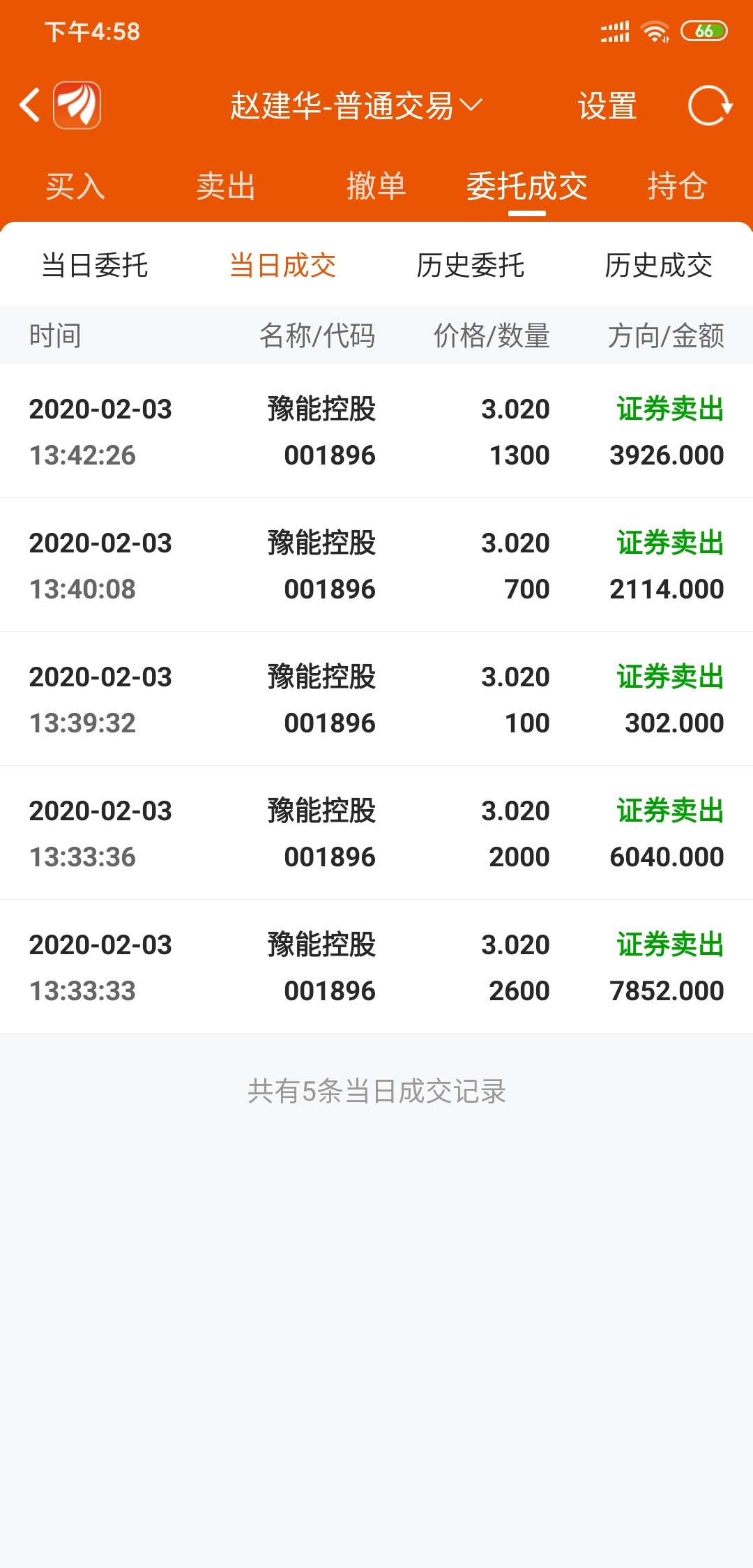Select the 当日成交 sub-tab
The width and height of the screenshot is (753, 1568).
click(x=283, y=265)
